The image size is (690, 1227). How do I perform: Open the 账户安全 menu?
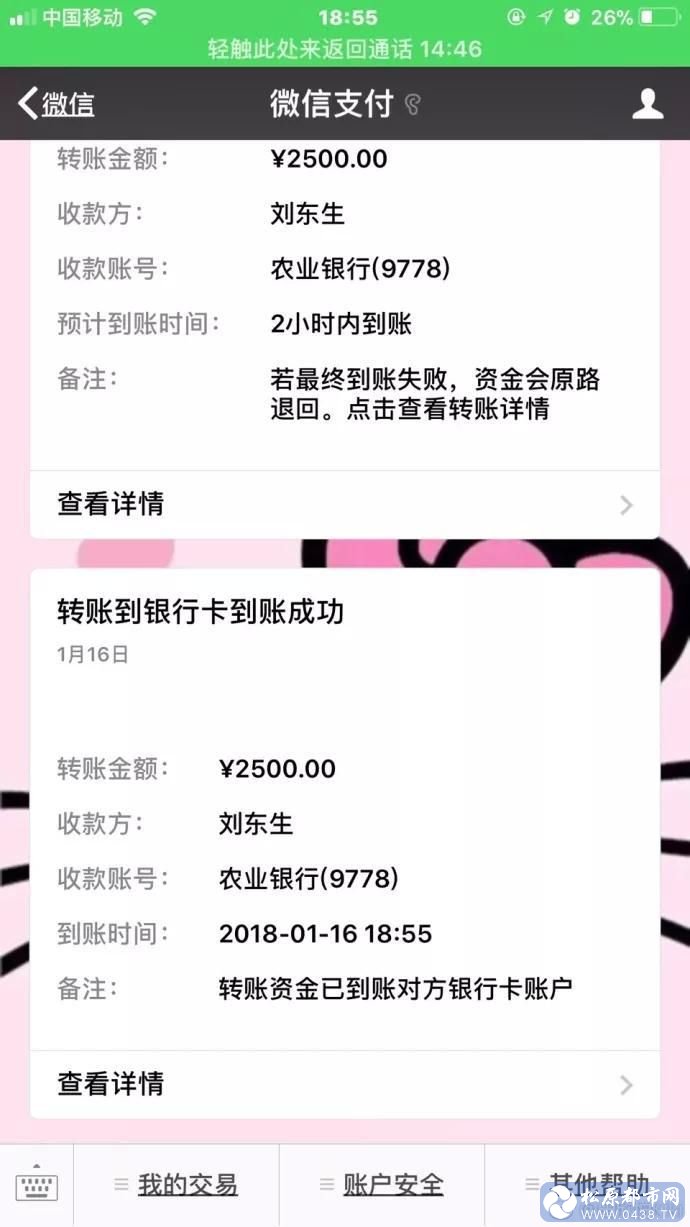[x=382, y=1186]
